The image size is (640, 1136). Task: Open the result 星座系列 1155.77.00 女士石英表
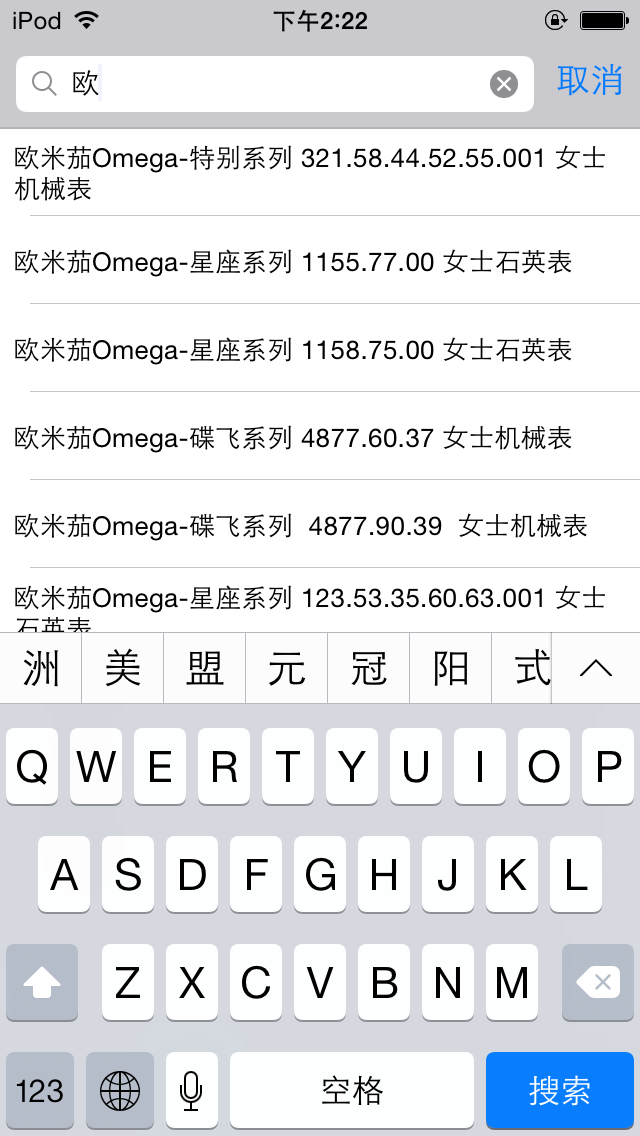coord(320,261)
